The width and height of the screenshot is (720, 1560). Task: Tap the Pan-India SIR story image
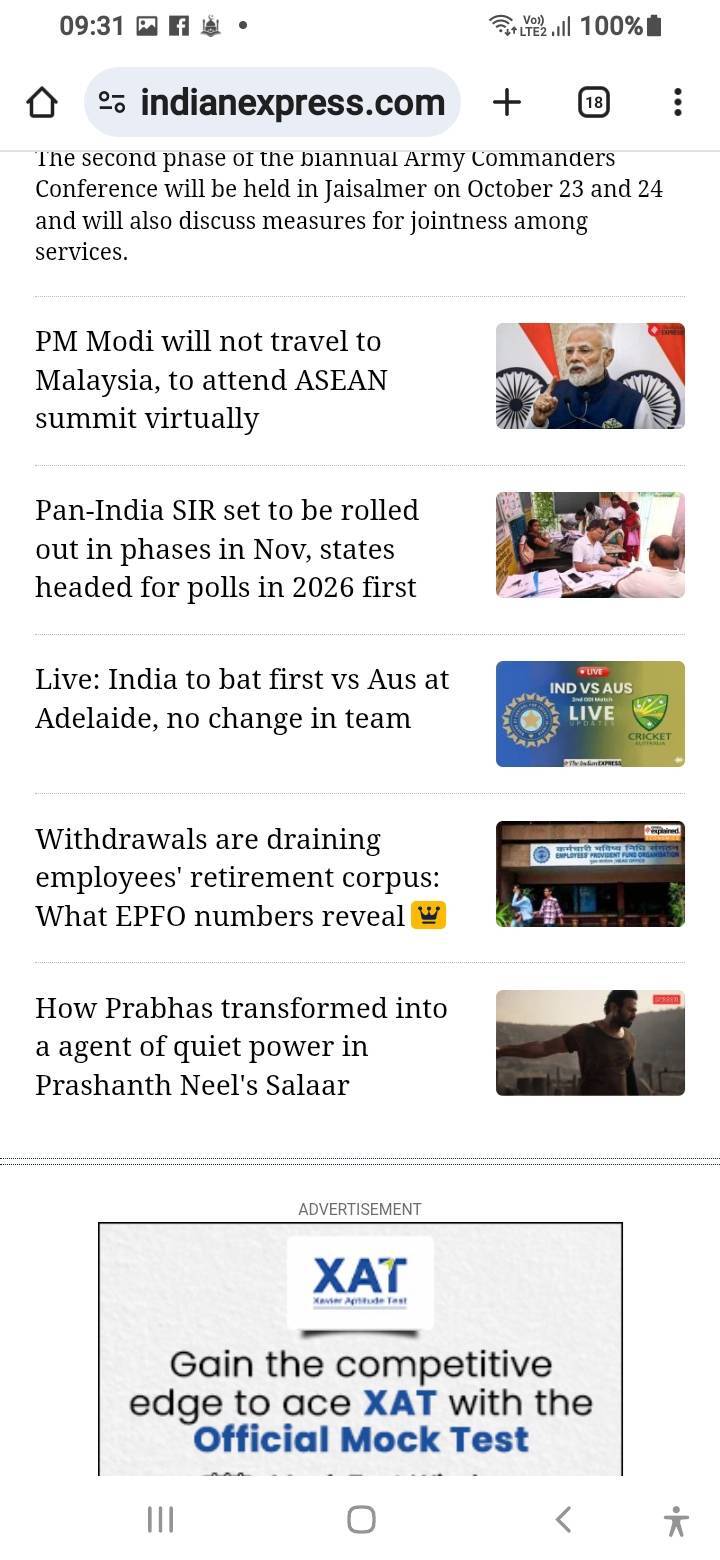tap(590, 545)
